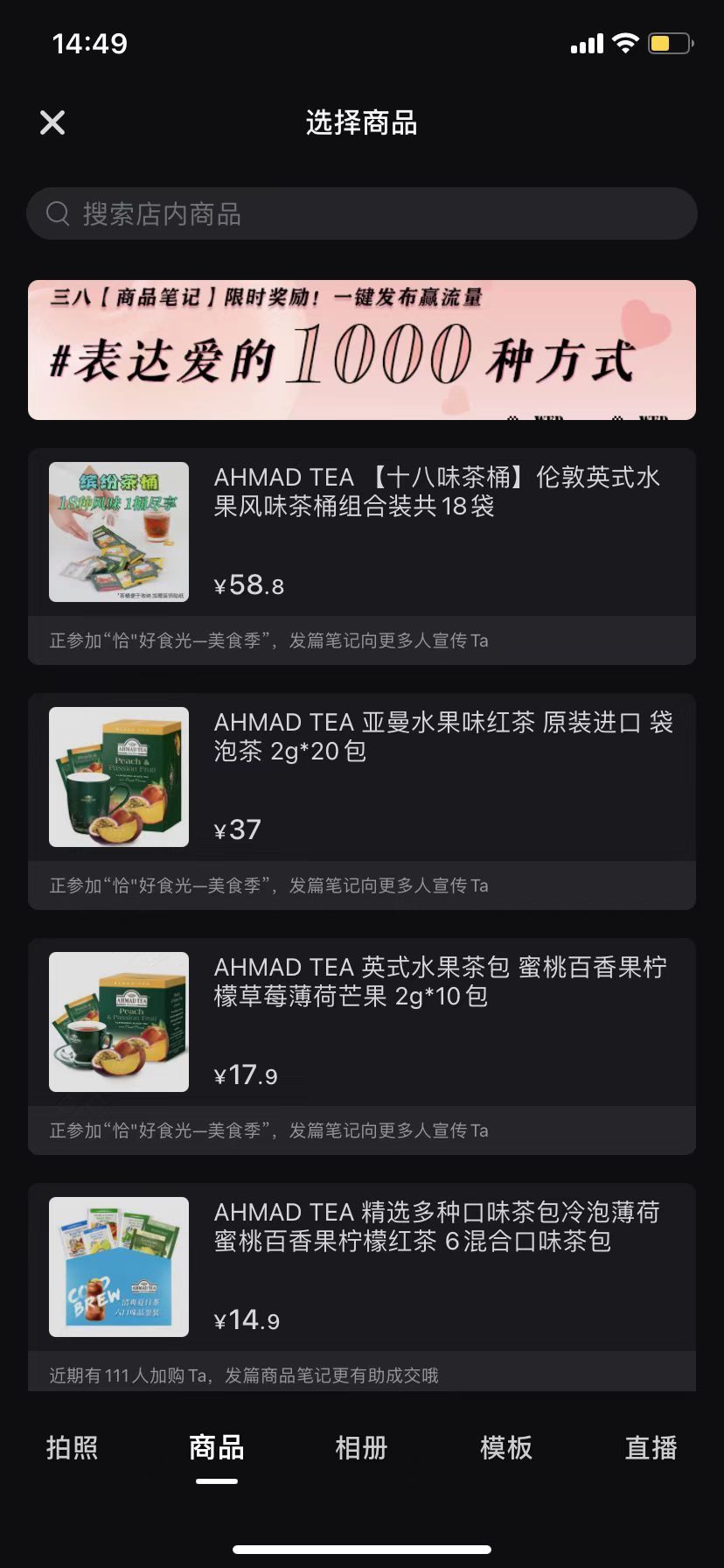Open the 表达爱的1000种方式 banner
724x1568 pixels.
(x=362, y=350)
